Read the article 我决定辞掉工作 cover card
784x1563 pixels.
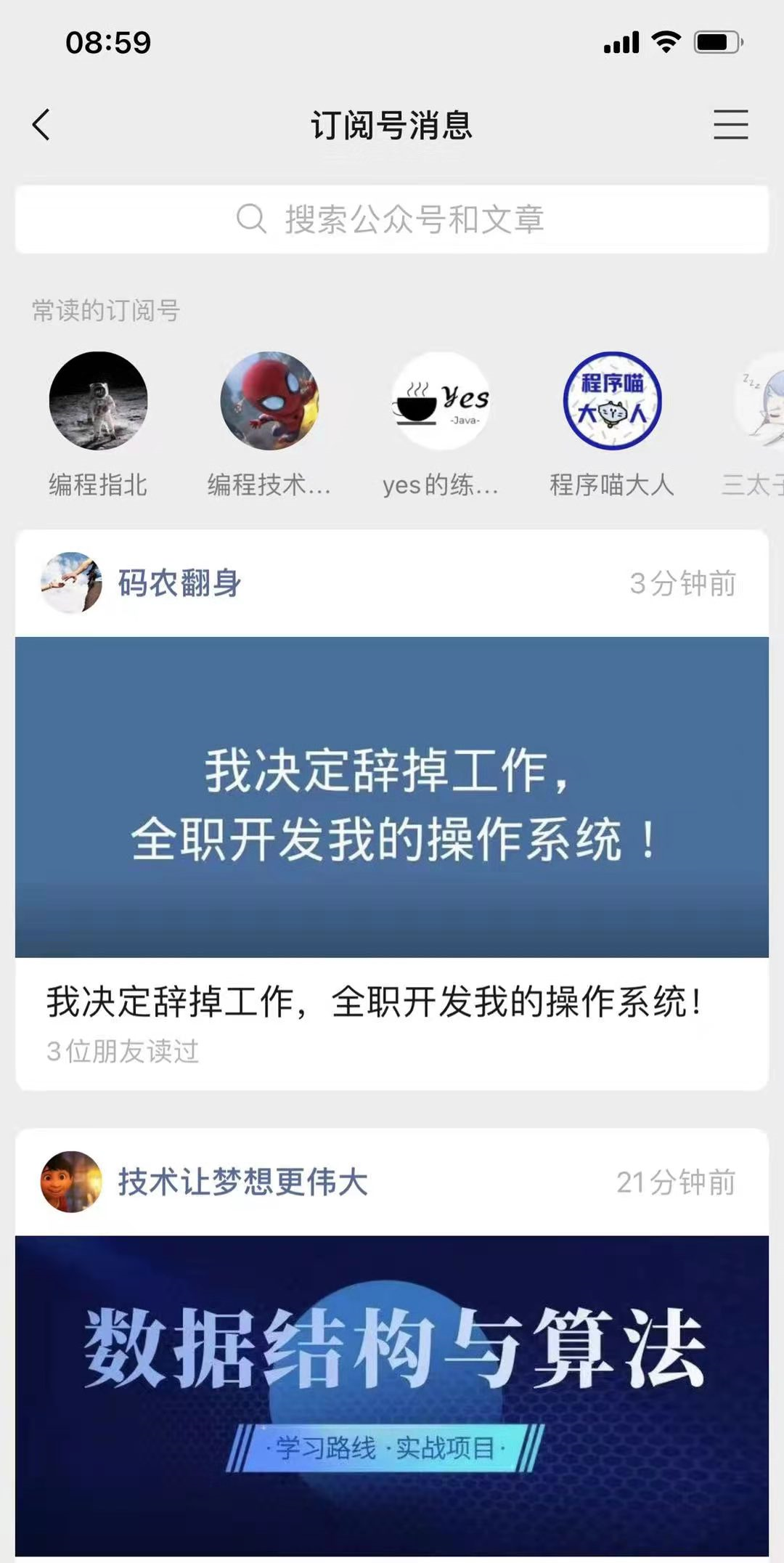(392, 797)
